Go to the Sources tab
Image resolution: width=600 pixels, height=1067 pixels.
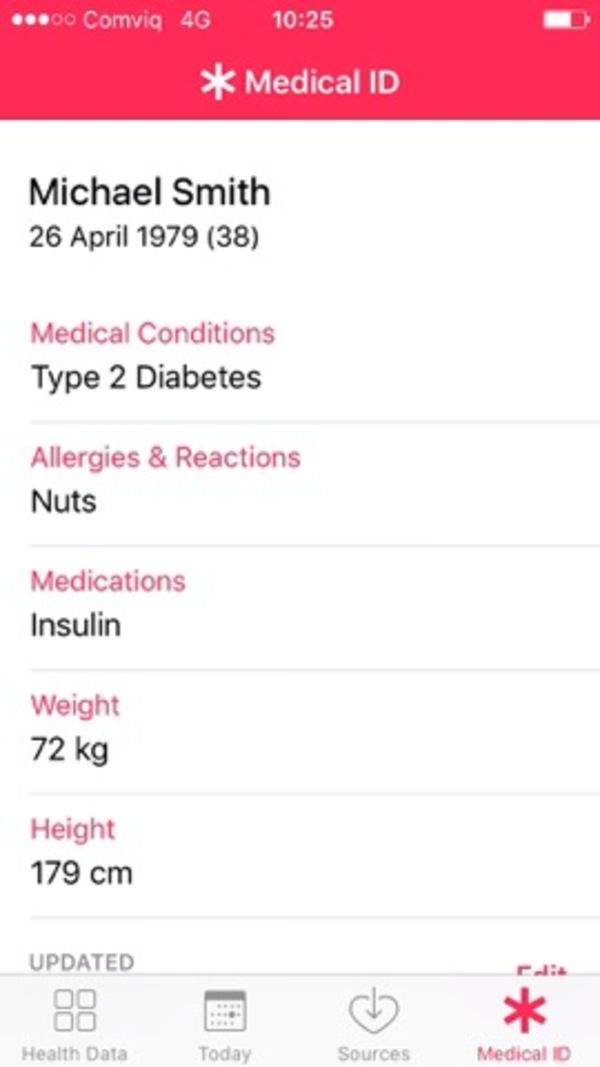pyautogui.click(x=373, y=1022)
